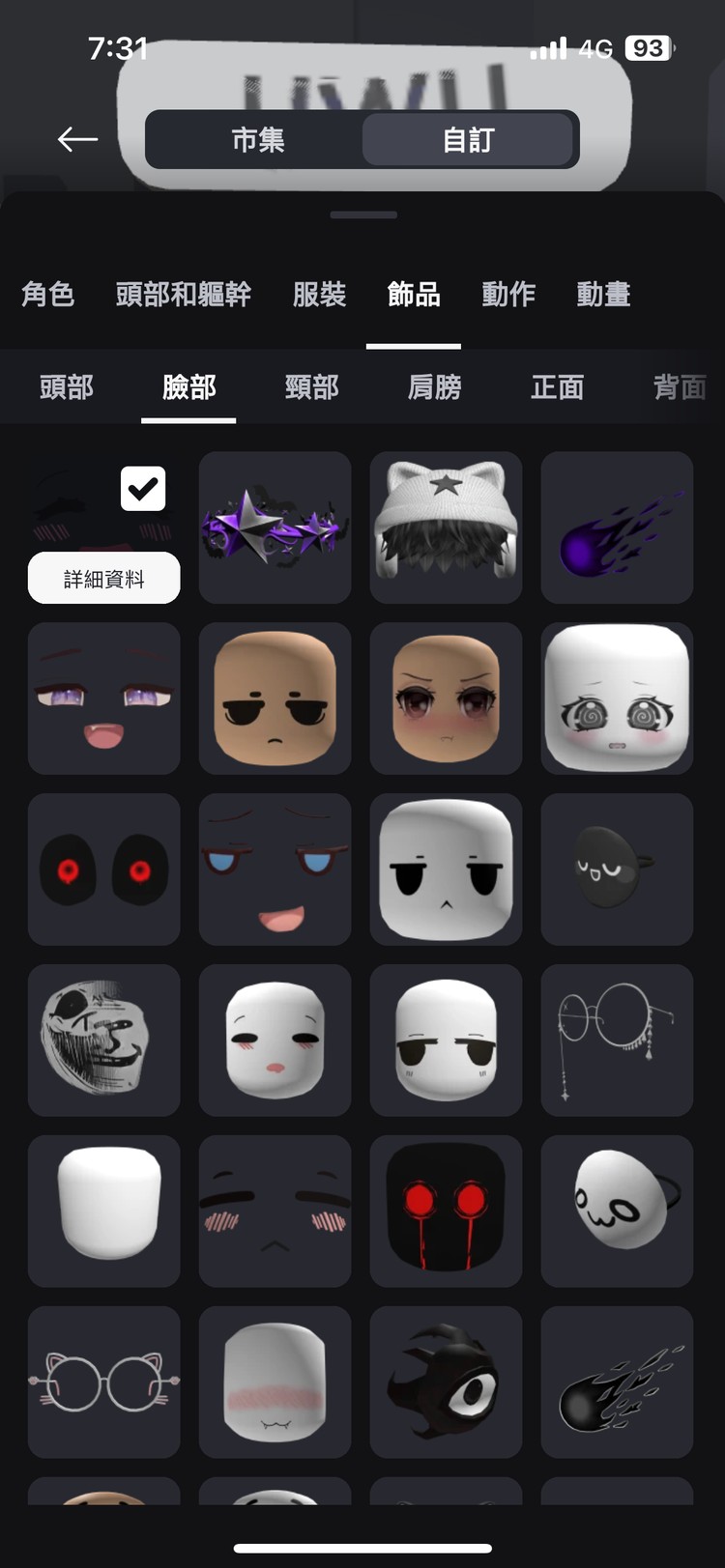Select the cat-ear round glasses
This screenshot has height=1568, width=725.
(103, 1382)
